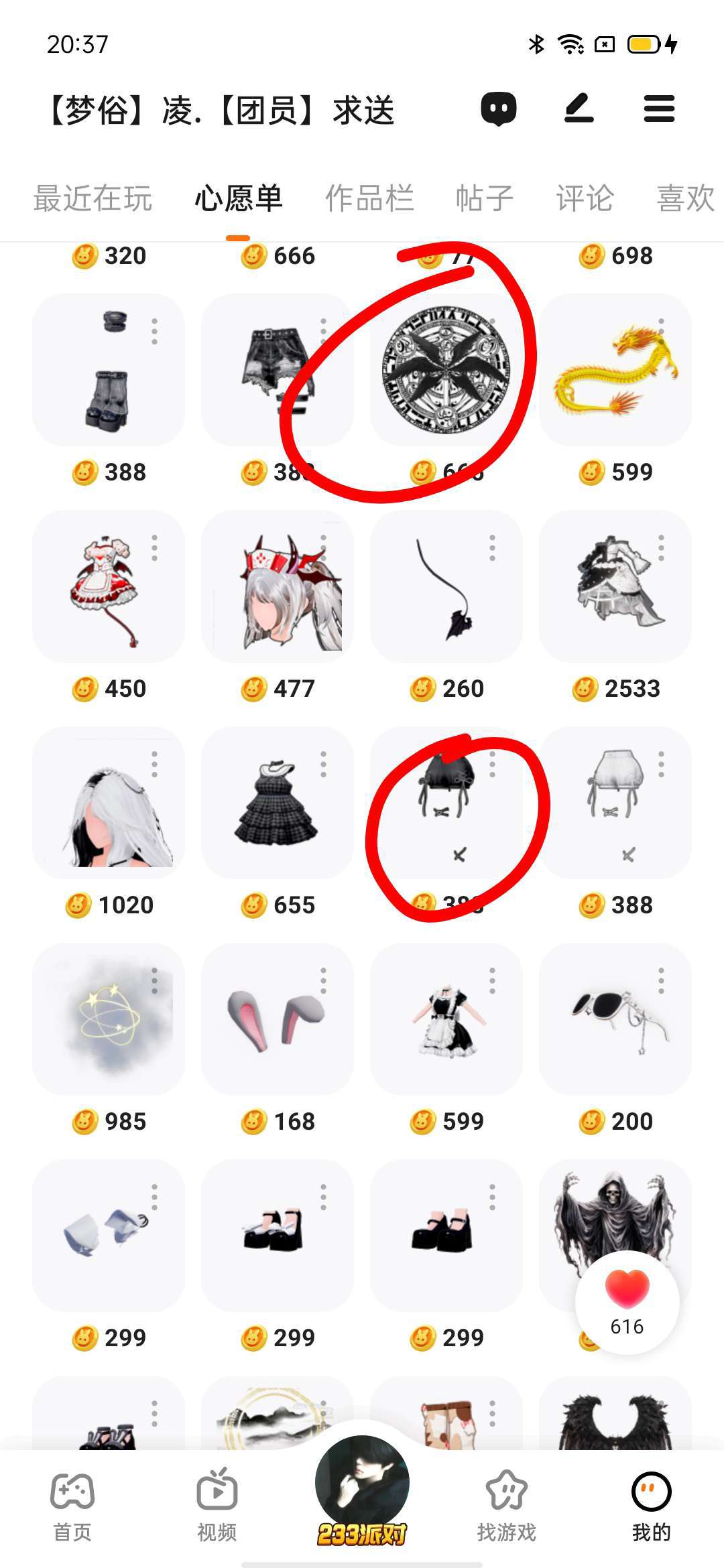
Task: Go to the 首页 home tab
Action: [x=72, y=1504]
